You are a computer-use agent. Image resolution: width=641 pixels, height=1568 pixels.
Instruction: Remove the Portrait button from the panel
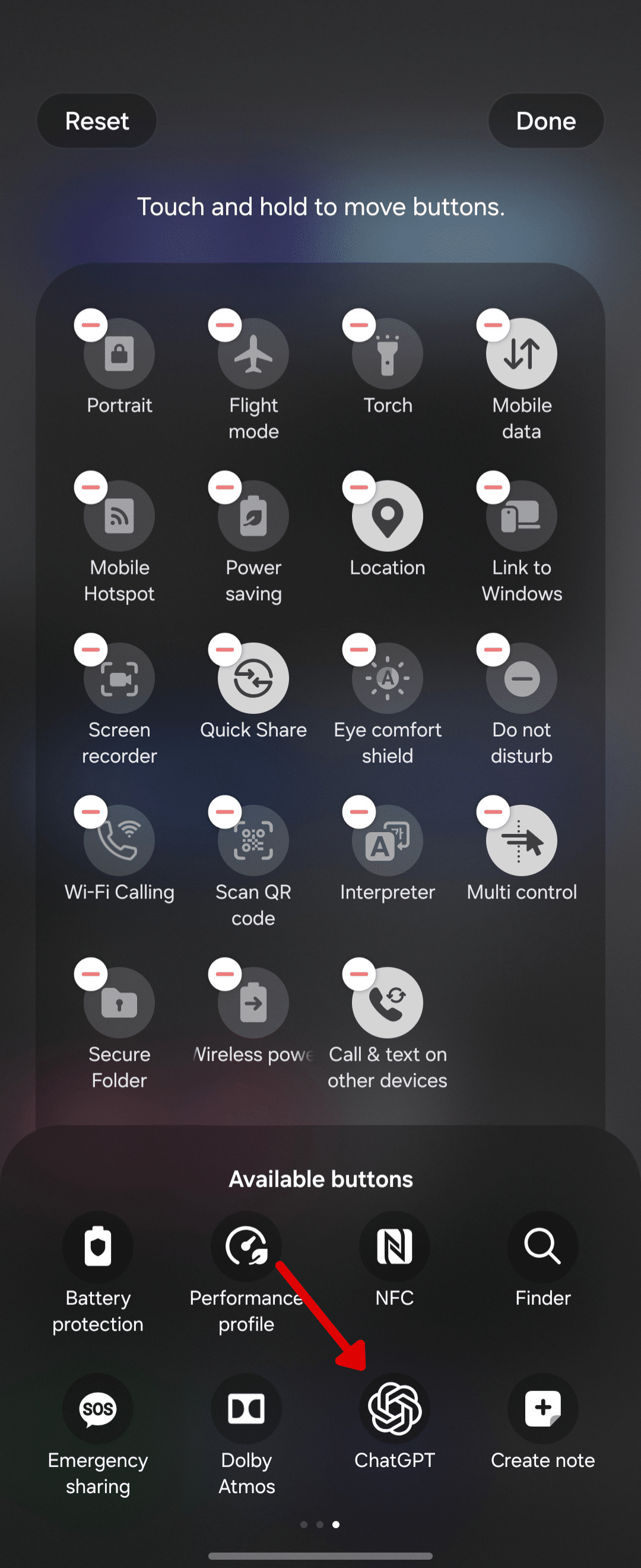(91, 325)
